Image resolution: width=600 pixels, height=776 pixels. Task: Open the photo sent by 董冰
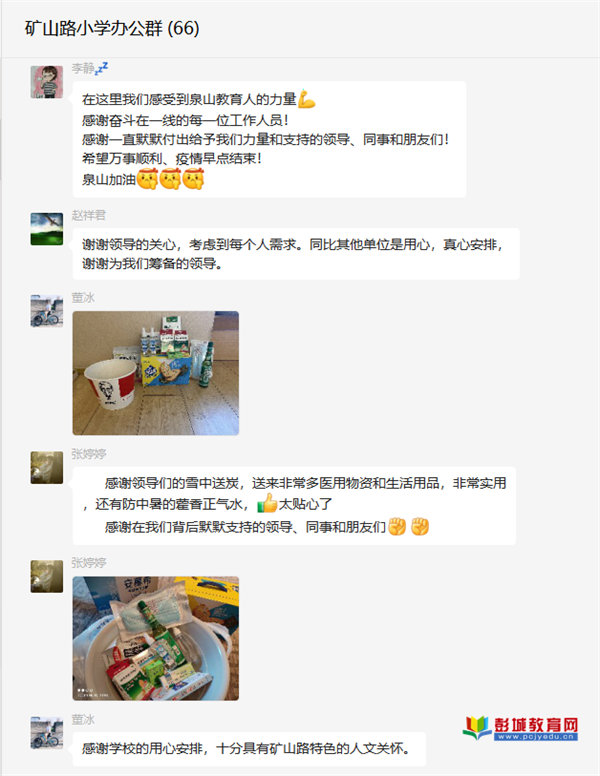click(x=155, y=372)
